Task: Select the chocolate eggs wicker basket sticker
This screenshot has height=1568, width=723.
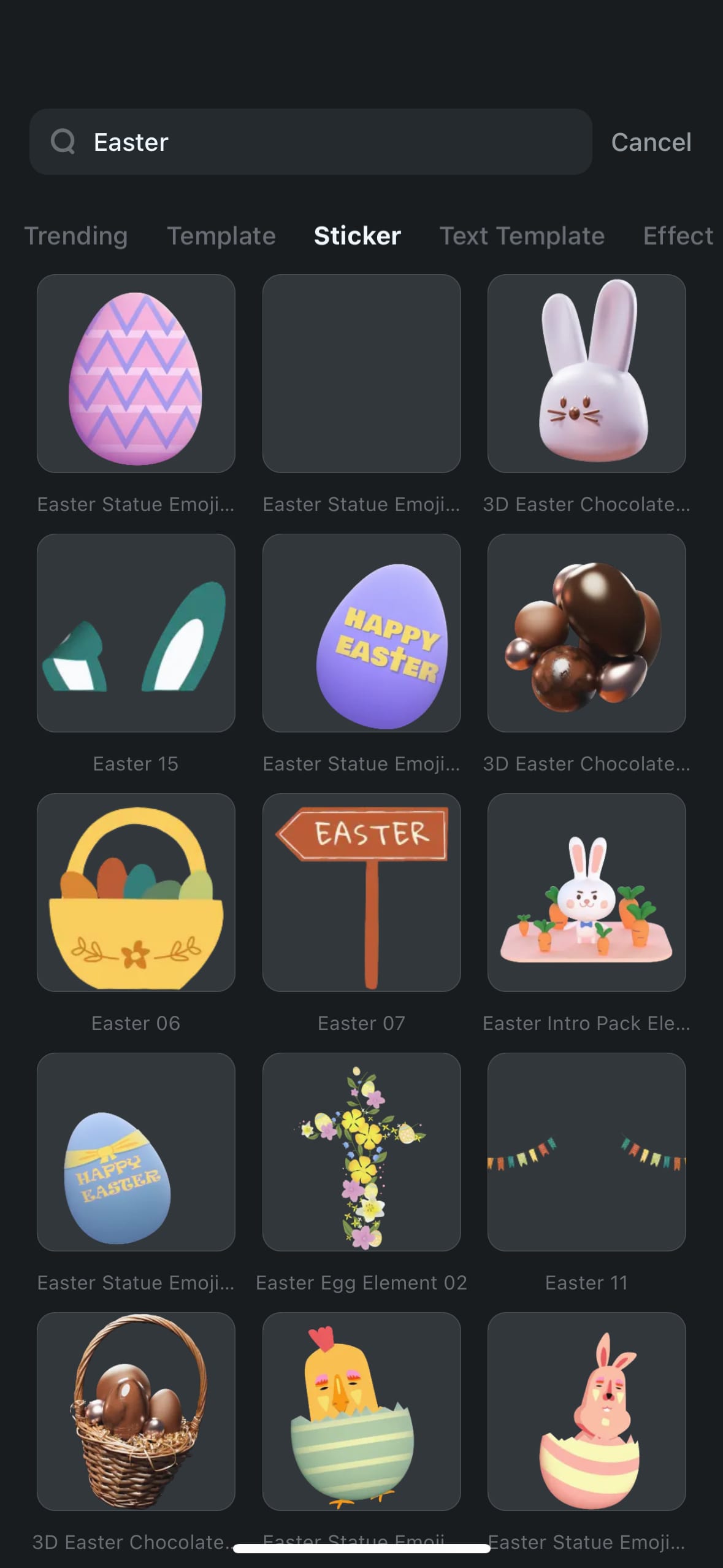Action: (x=136, y=1411)
